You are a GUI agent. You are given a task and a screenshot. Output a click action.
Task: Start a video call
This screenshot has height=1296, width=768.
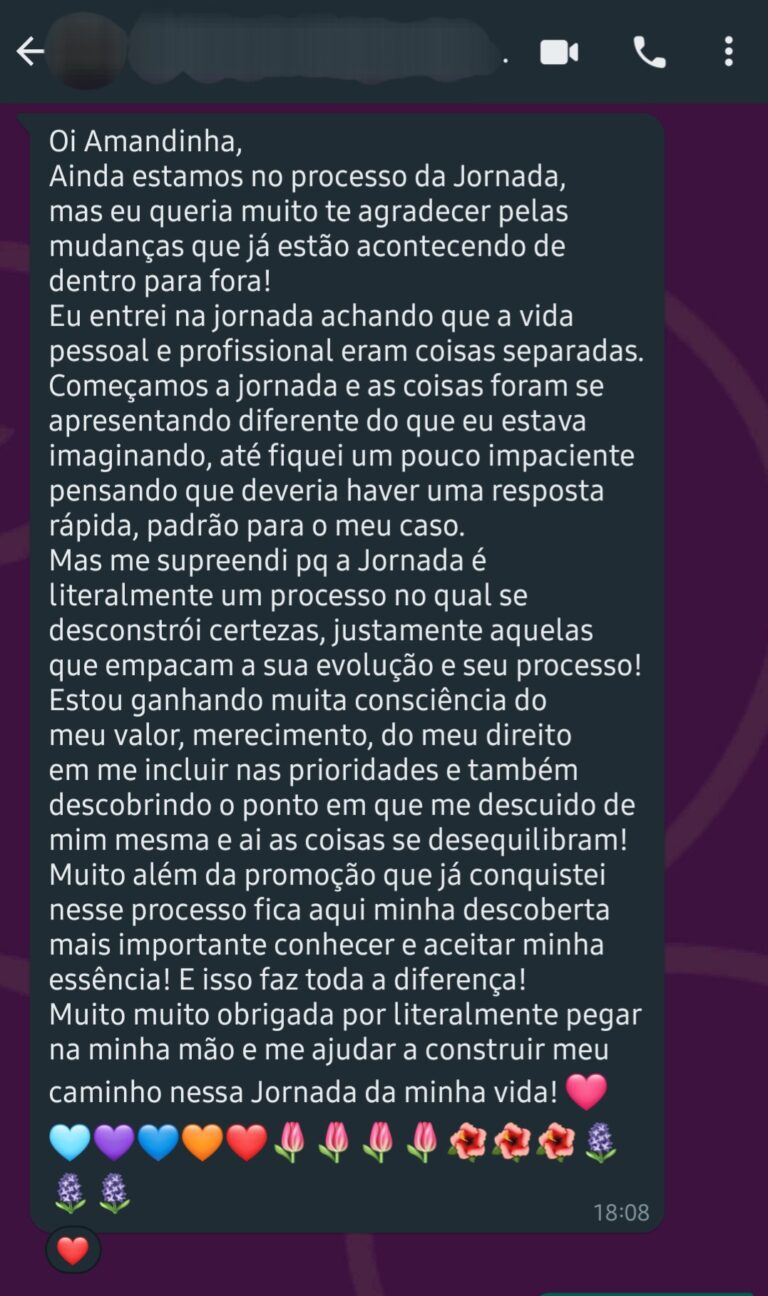point(559,52)
